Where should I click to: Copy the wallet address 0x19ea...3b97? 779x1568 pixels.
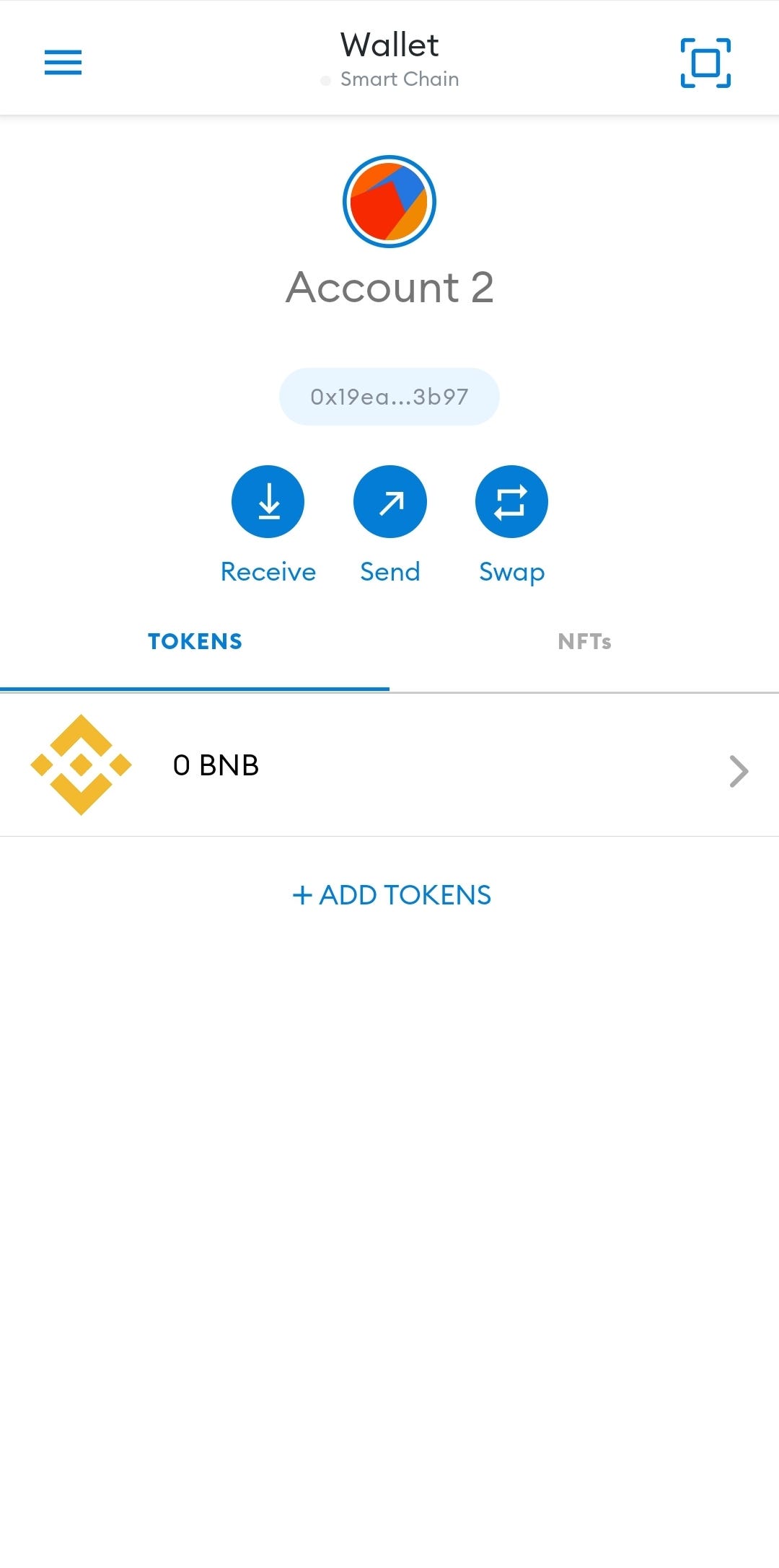coord(389,397)
